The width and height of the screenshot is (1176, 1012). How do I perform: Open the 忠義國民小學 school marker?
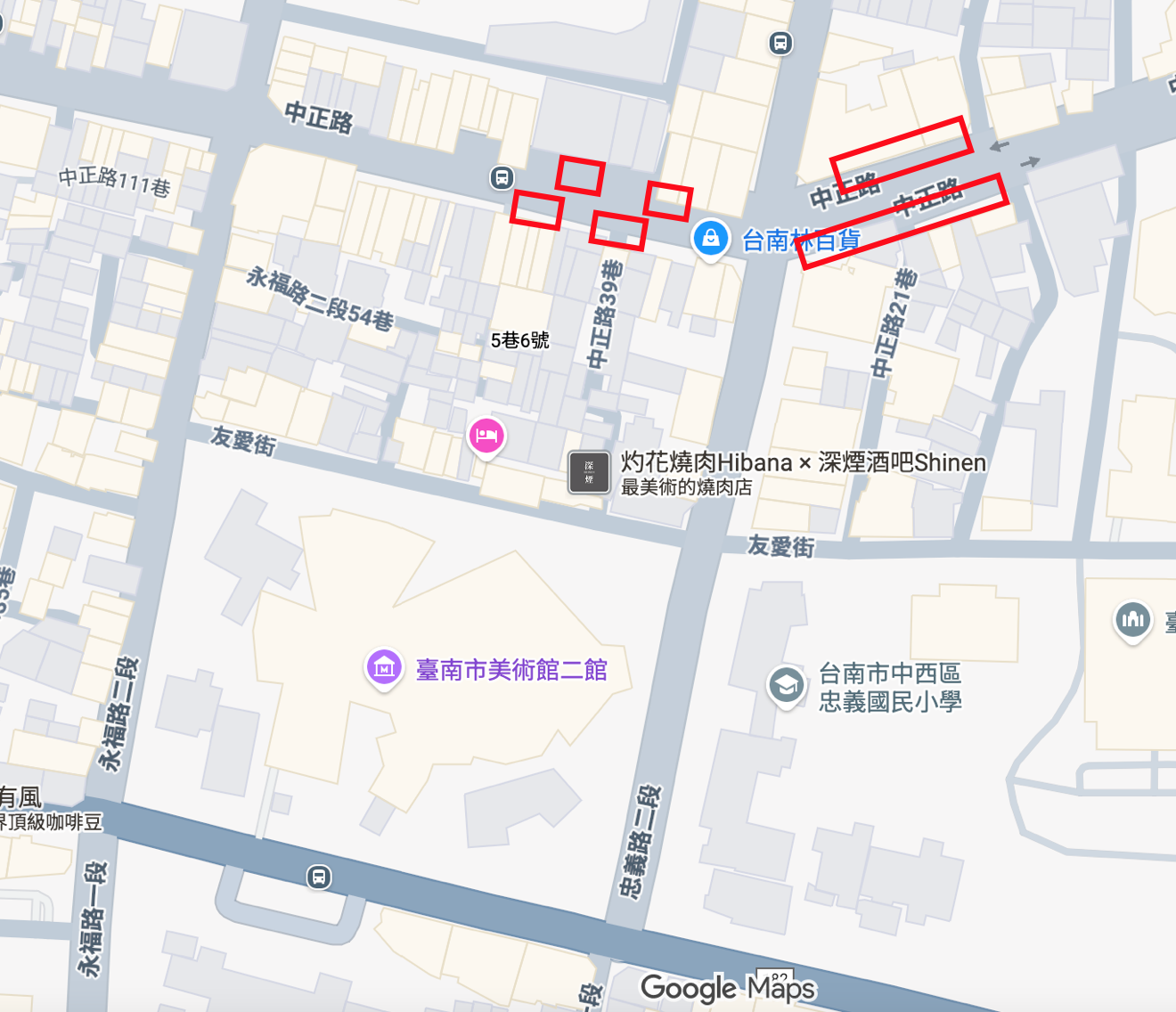(786, 686)
